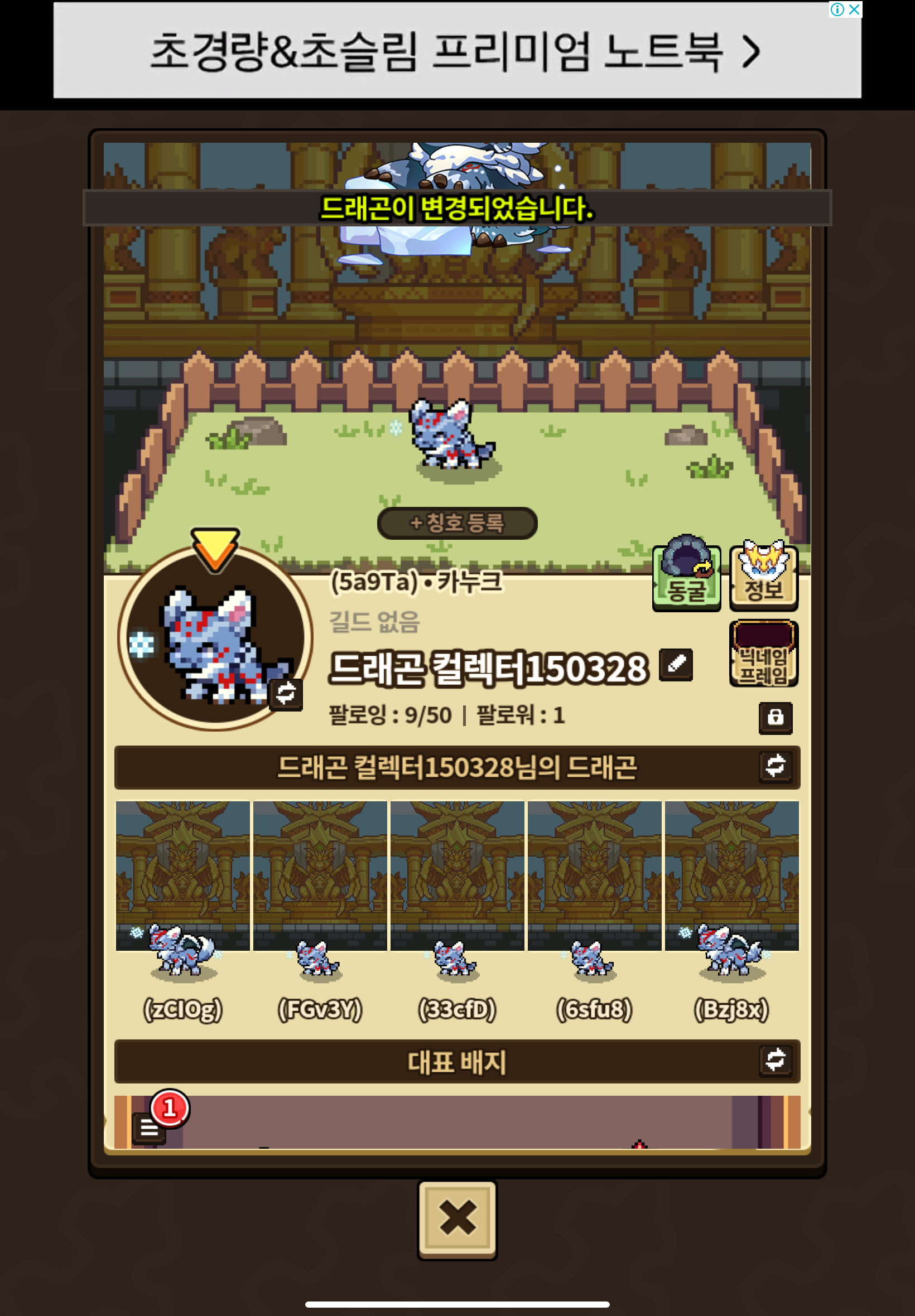The width and height of the screenshot is (915, 1316).
Task: Edit the nickname with the pencil icon
Action: pyautogui.click(x=676, y=665)
